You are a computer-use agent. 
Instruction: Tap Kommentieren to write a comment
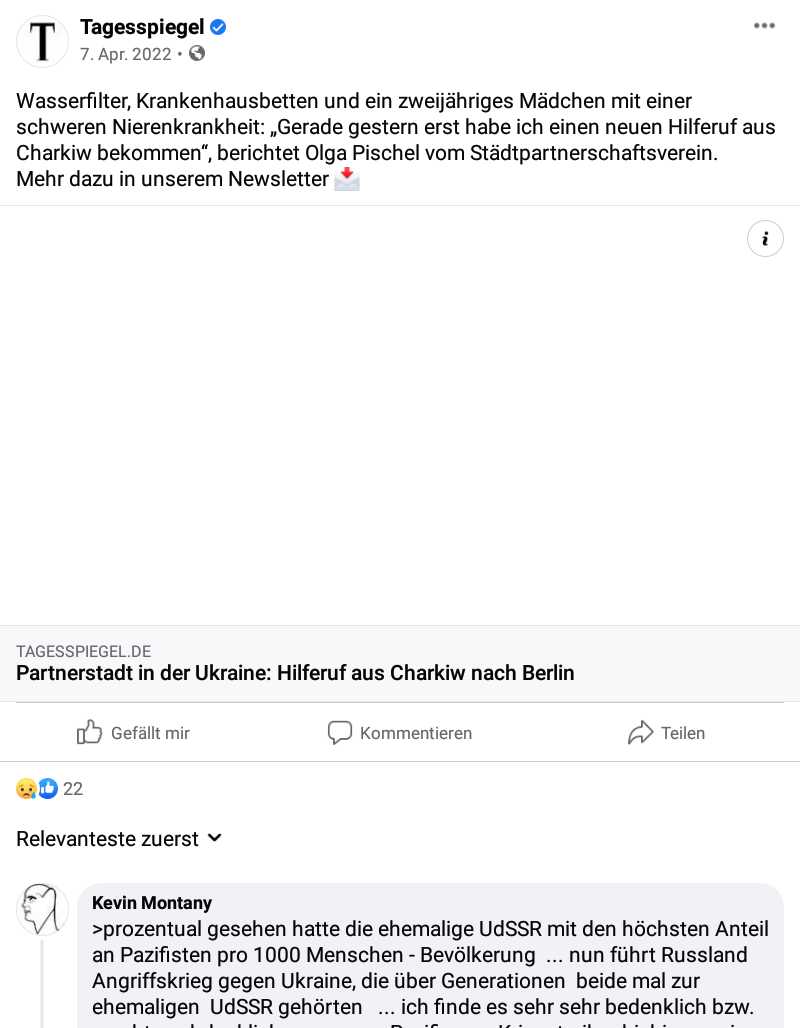(x=400, y=733)
